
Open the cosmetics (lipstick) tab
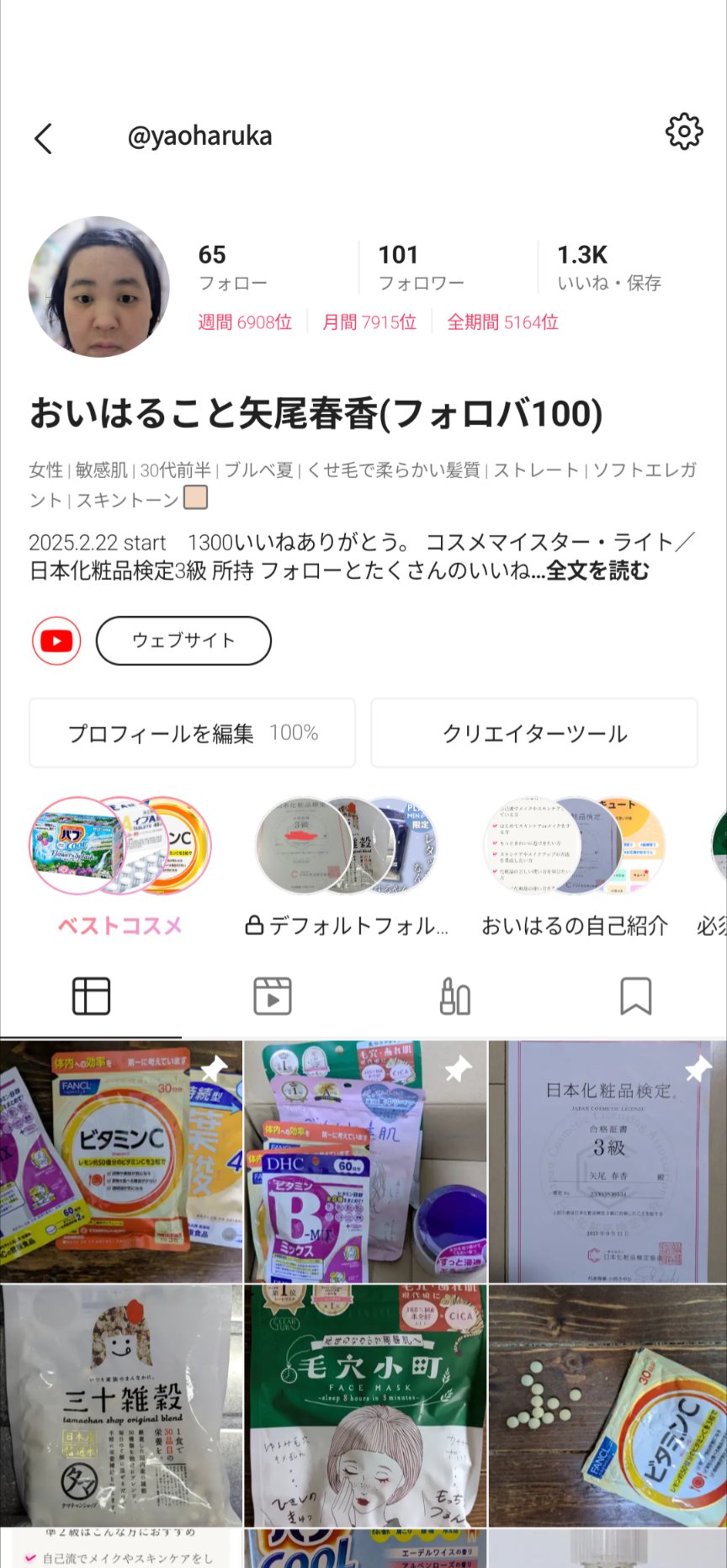[x=454, y=994]
